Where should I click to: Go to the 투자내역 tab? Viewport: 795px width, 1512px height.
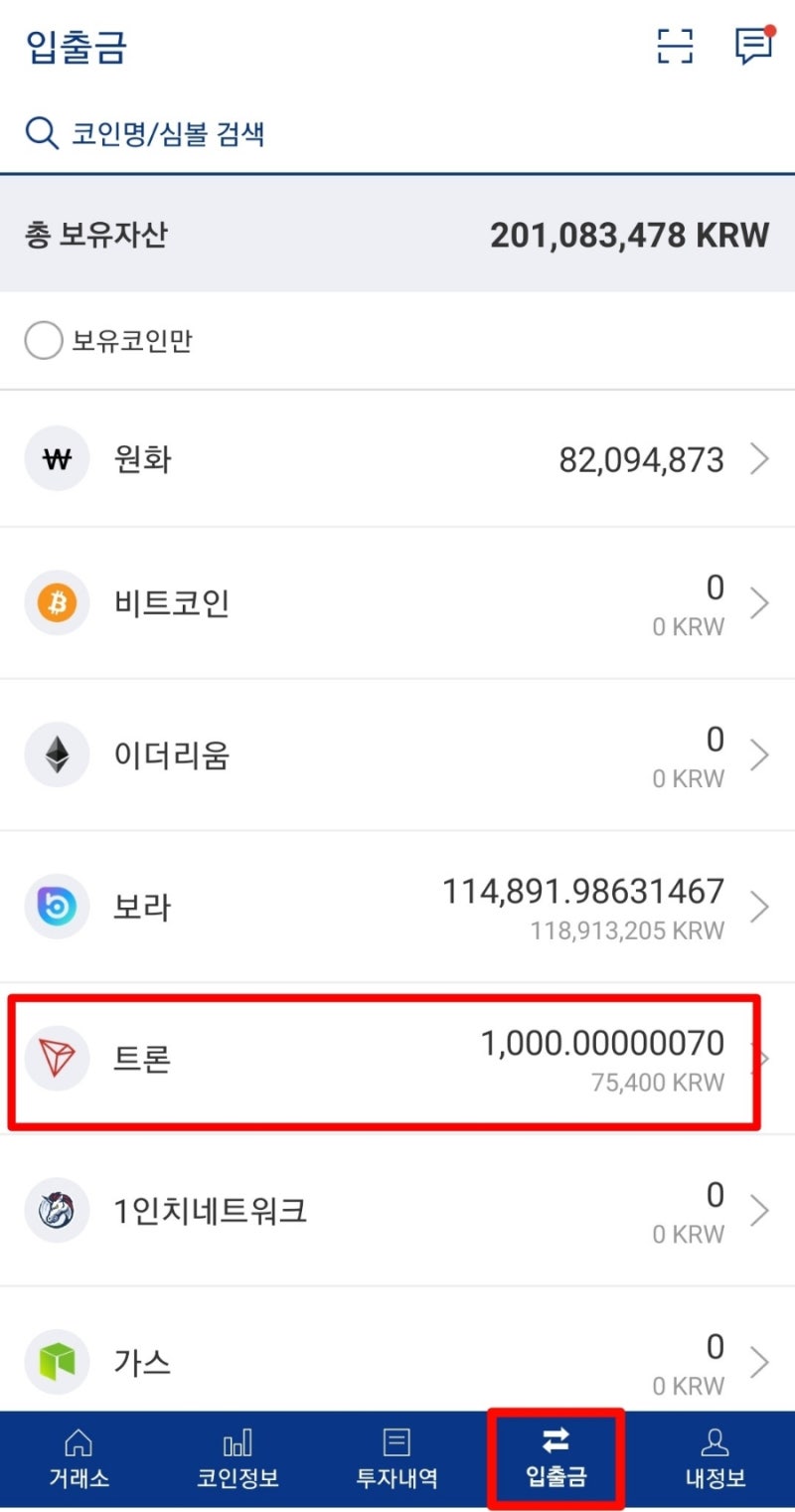(x=397, y=1459)
